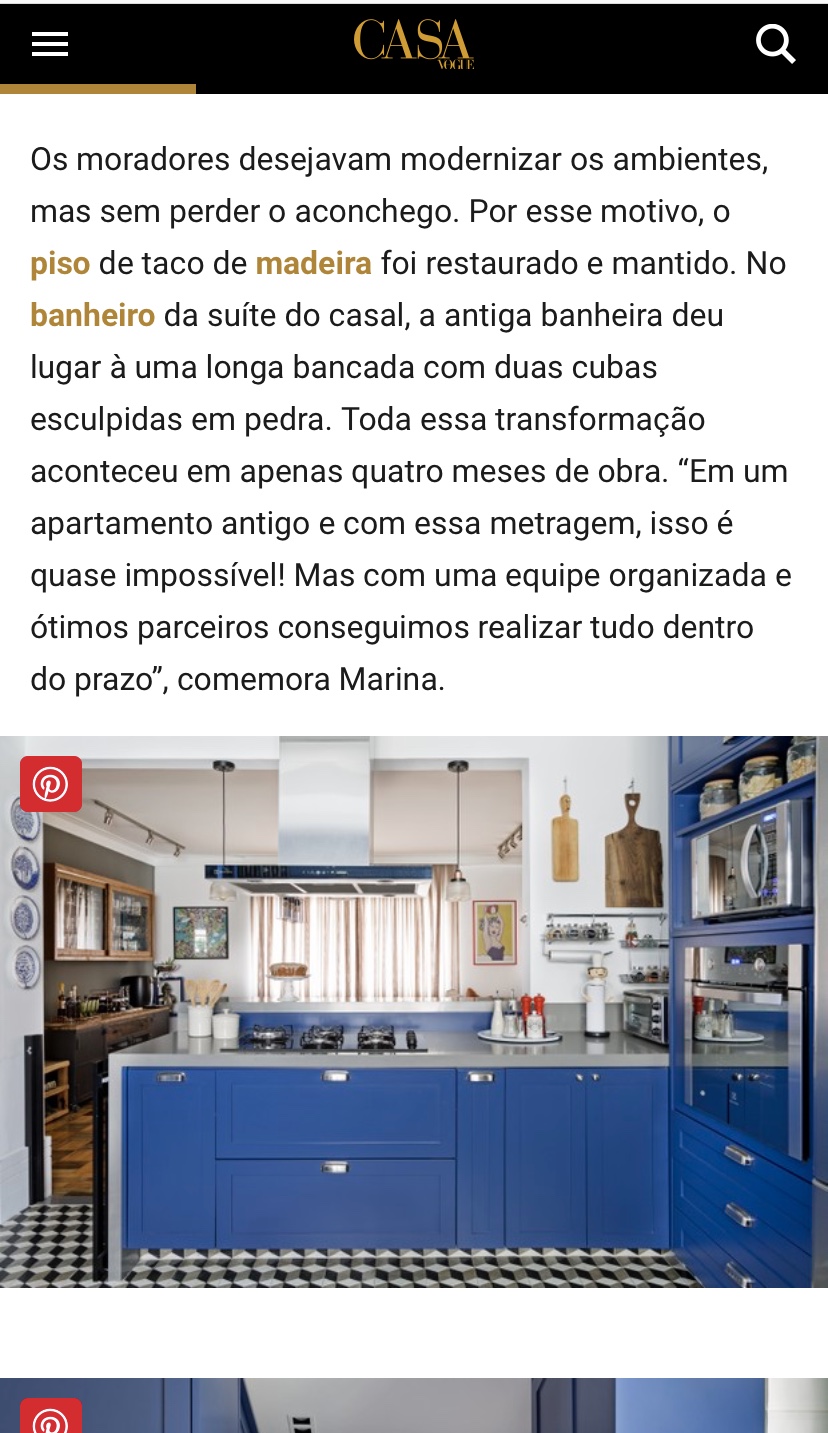This screenshot has width=828, height=1433.
Task: Follow the 'madeira' link
Action: coord(314,263)
